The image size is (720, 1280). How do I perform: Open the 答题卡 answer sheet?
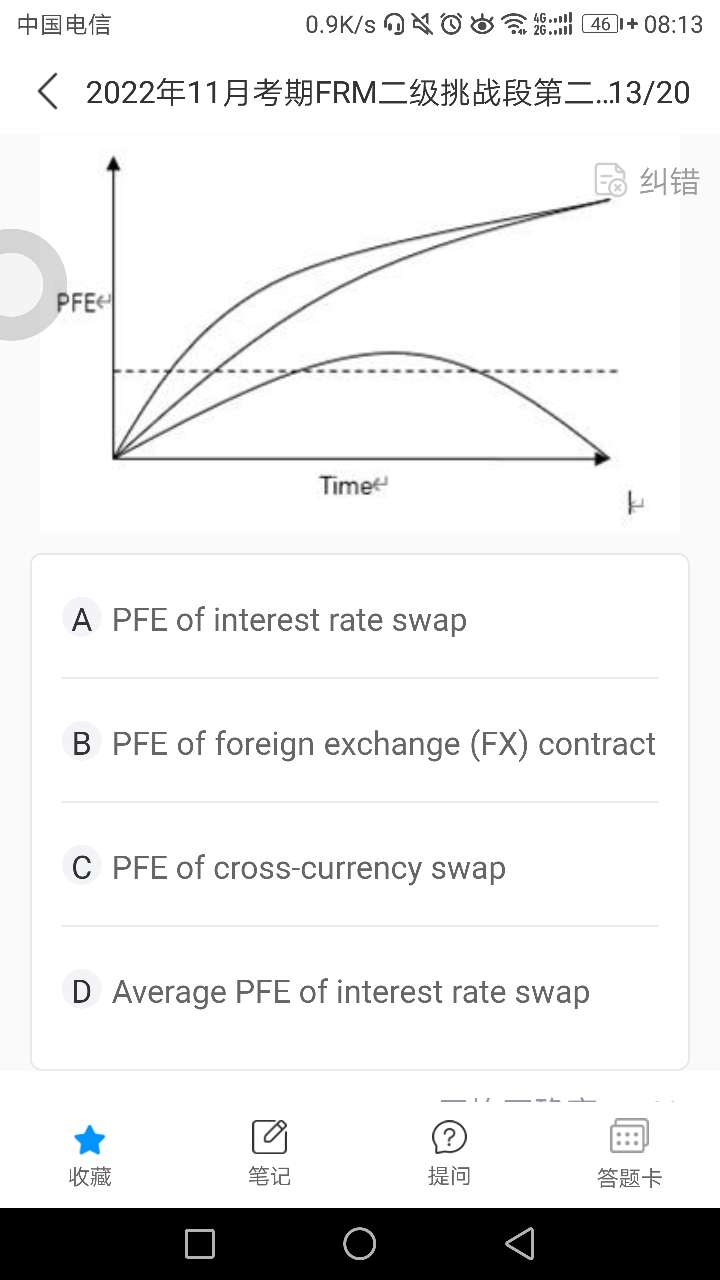tap(629, 1154)
